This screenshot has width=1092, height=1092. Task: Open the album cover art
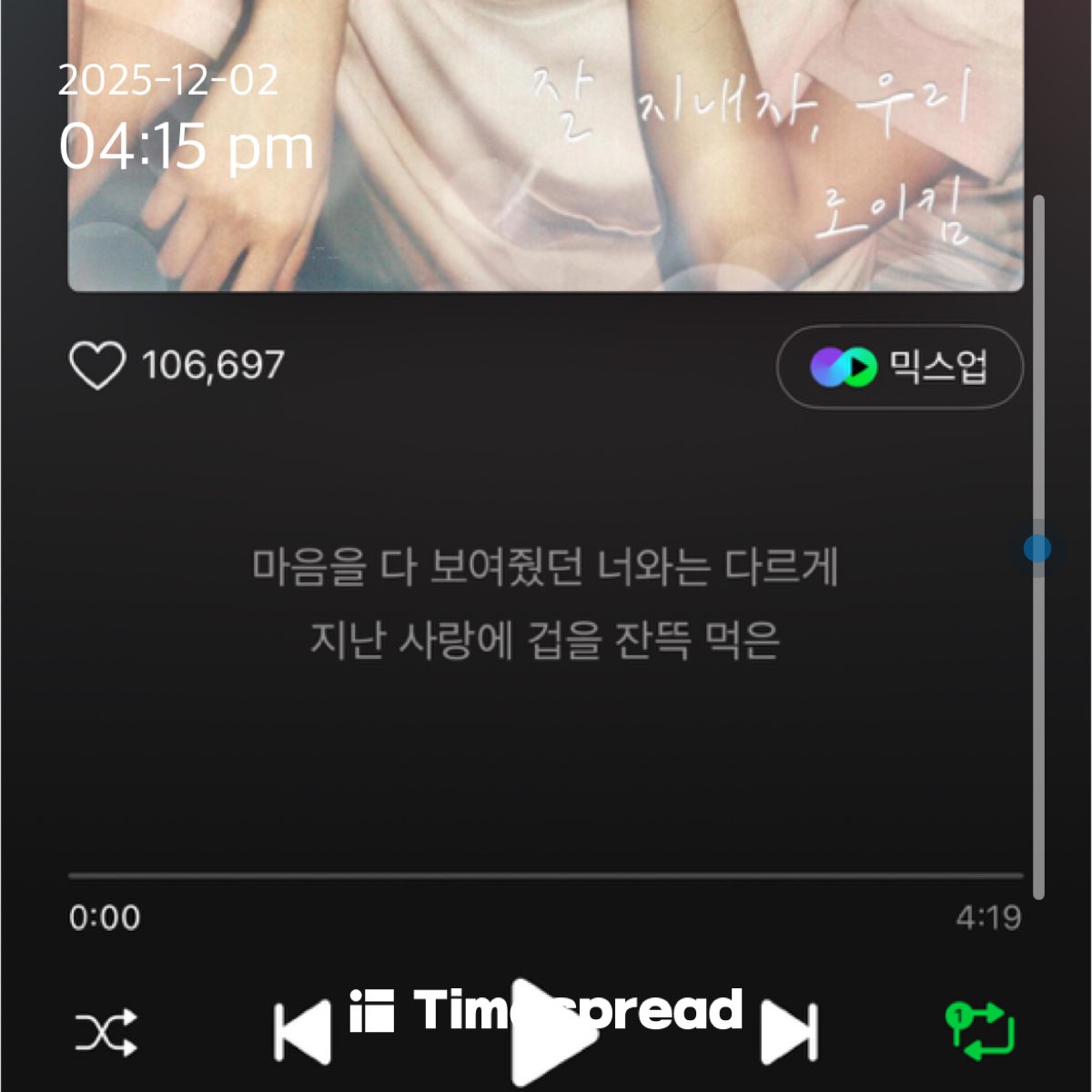546,146
